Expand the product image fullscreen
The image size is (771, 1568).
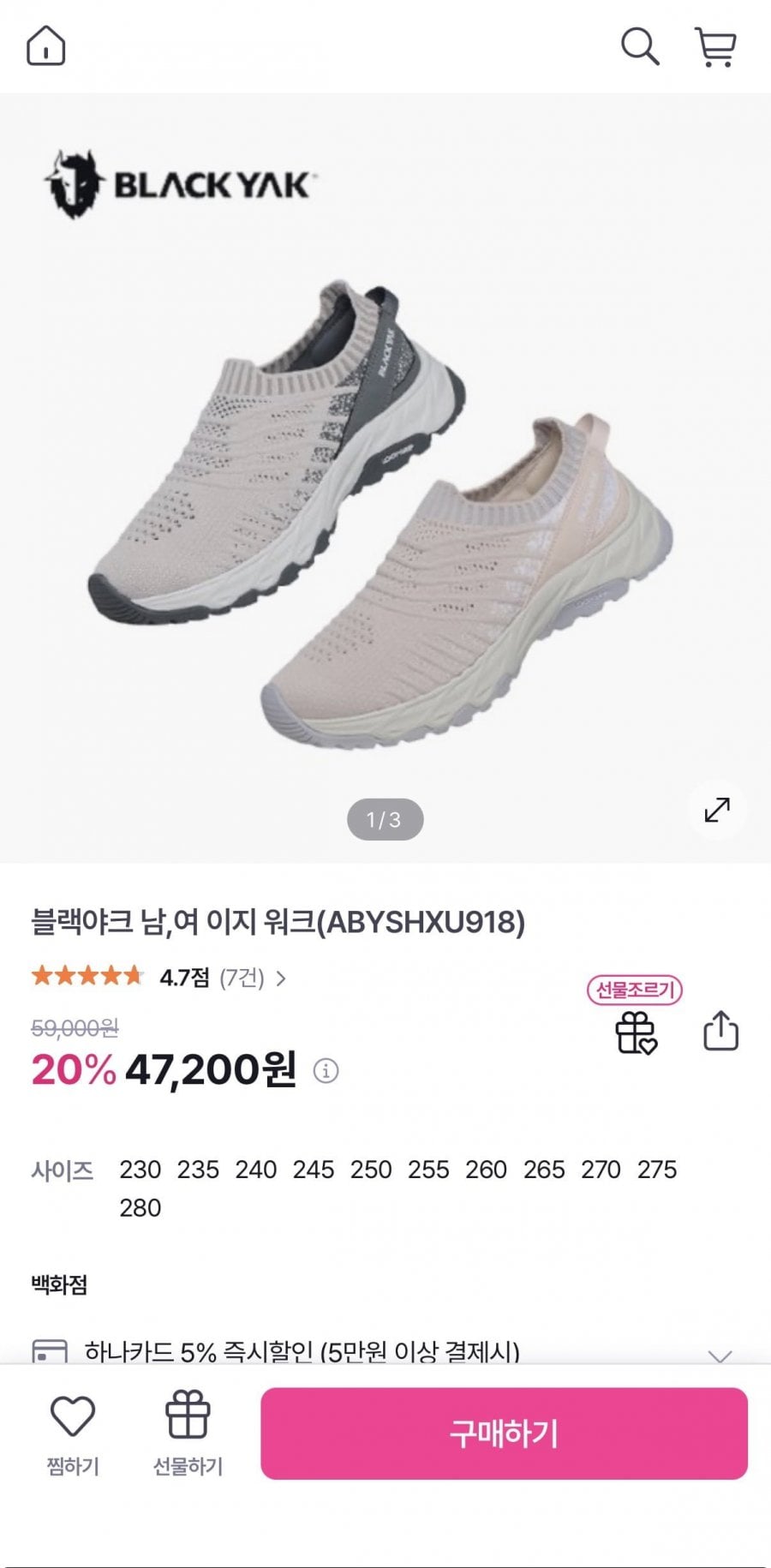(x=717, y=810)
